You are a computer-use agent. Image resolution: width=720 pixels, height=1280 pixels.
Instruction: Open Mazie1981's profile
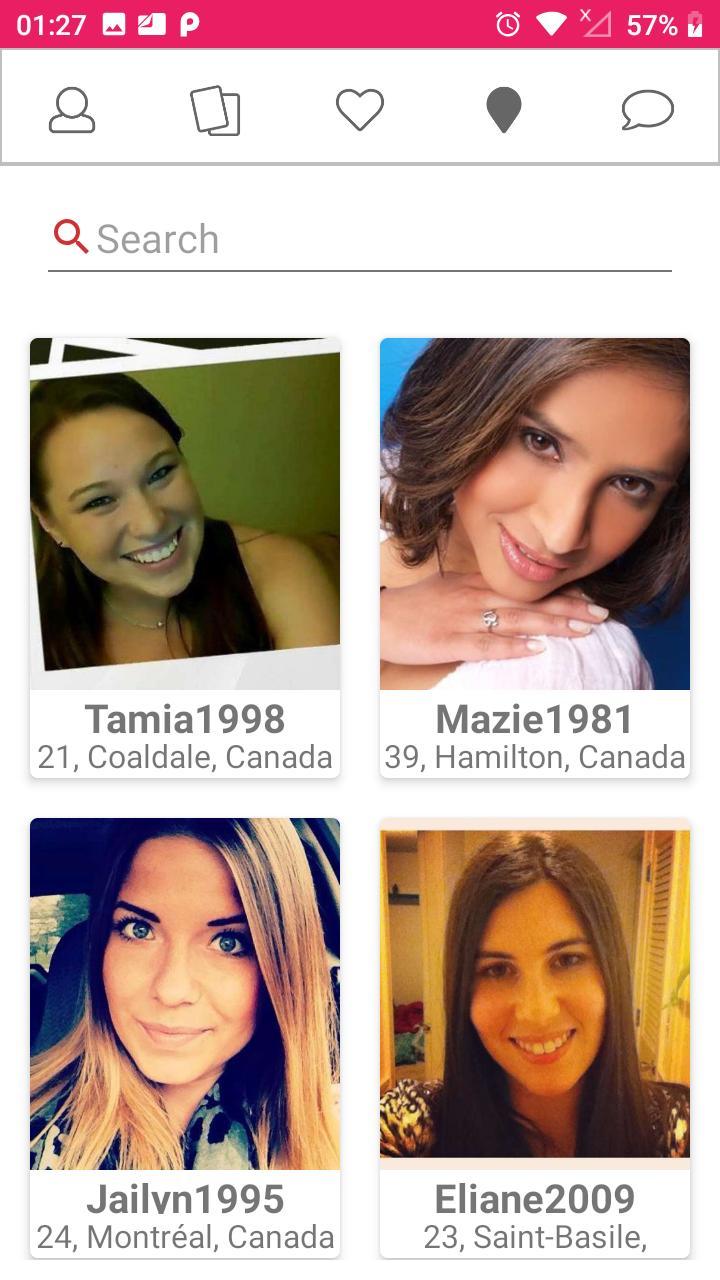(534, 718)
